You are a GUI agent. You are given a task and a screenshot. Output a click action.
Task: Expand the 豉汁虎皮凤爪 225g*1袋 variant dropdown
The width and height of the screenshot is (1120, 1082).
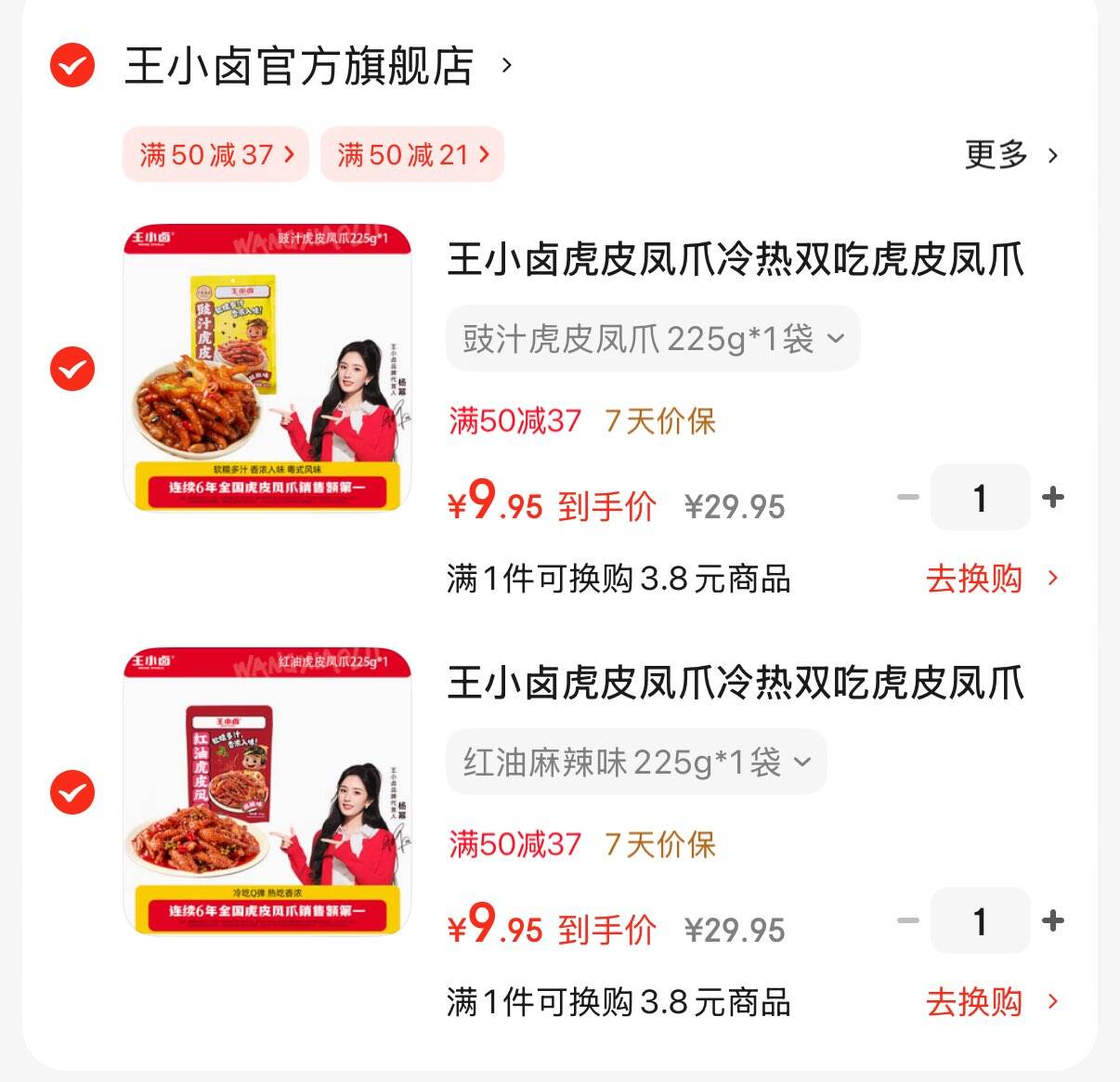pyautogui.click(x=653, y=338)
